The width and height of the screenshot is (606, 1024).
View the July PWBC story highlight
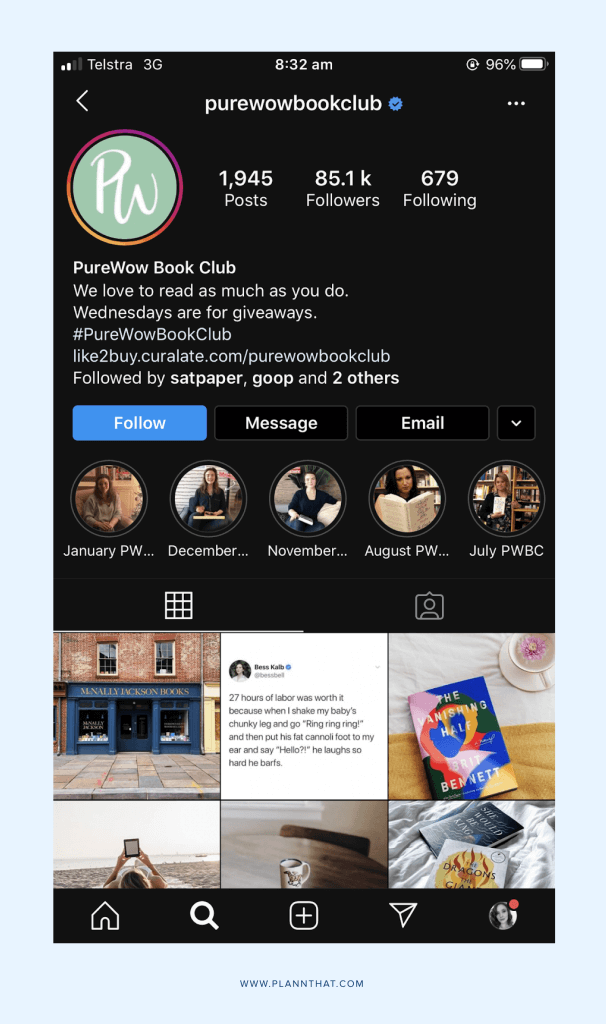506,499
